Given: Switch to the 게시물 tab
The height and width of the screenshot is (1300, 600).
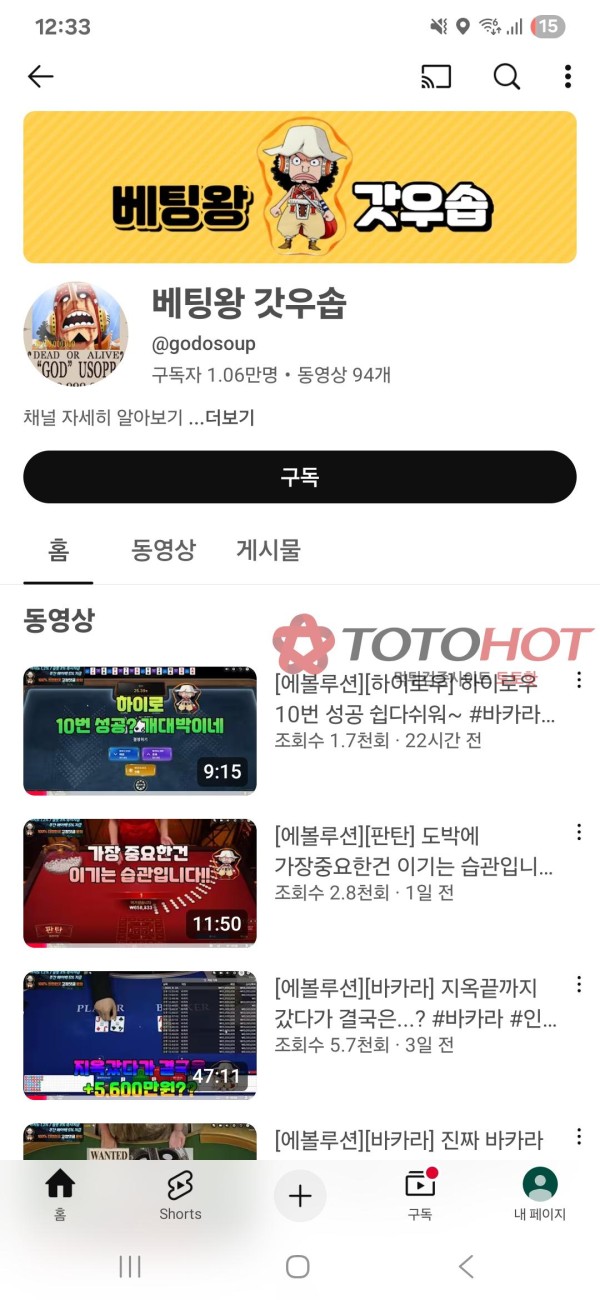Looking at the screenshot, I should (x=268, y=550).
